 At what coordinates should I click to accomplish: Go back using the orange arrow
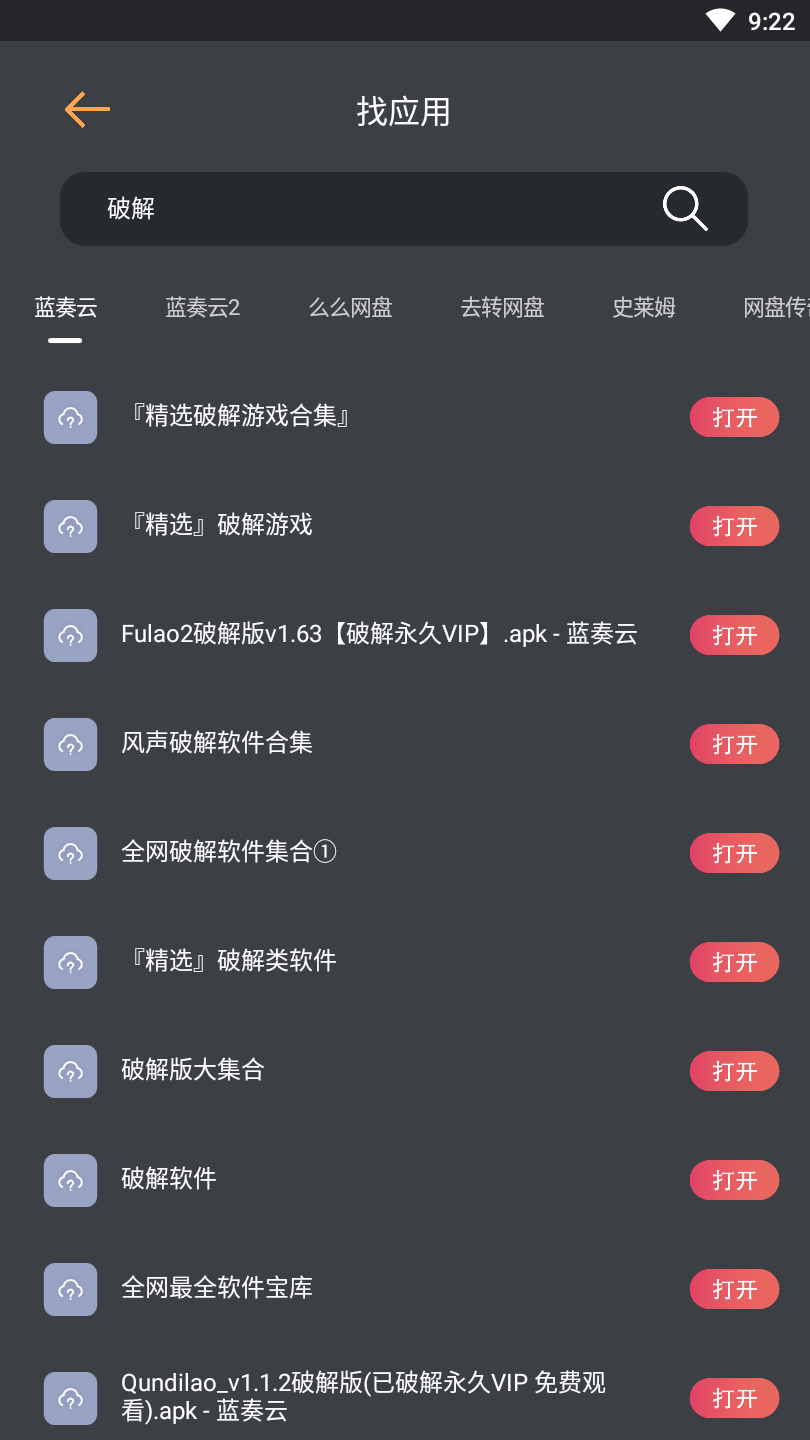(x=87, y=110)
